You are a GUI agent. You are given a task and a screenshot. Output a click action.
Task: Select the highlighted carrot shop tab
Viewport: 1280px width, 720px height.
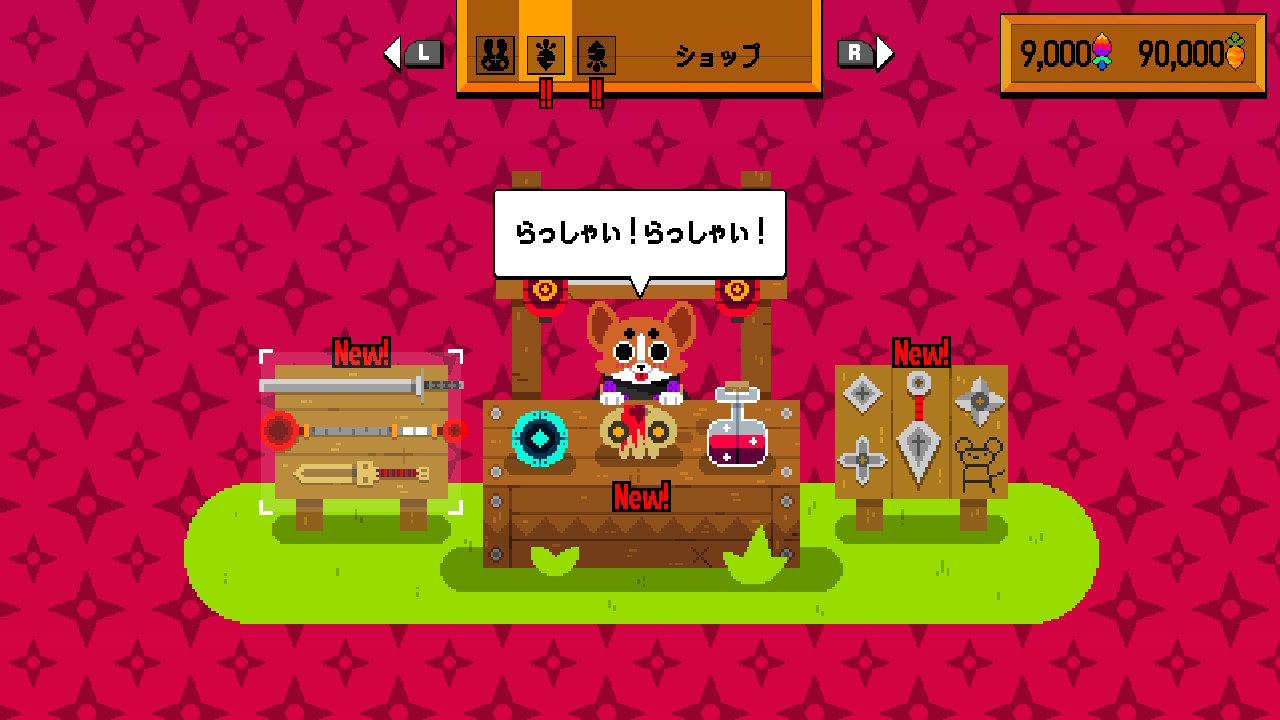546,55
